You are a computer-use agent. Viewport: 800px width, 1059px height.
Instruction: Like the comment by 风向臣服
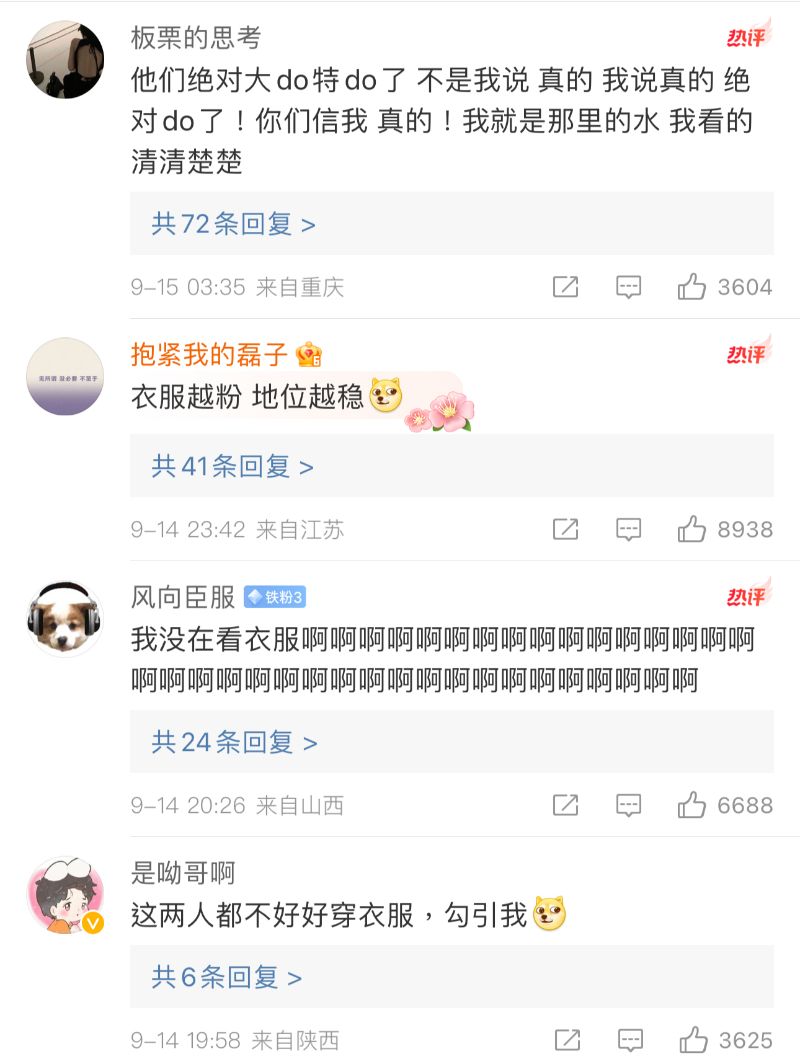click(x=692, y=805)
